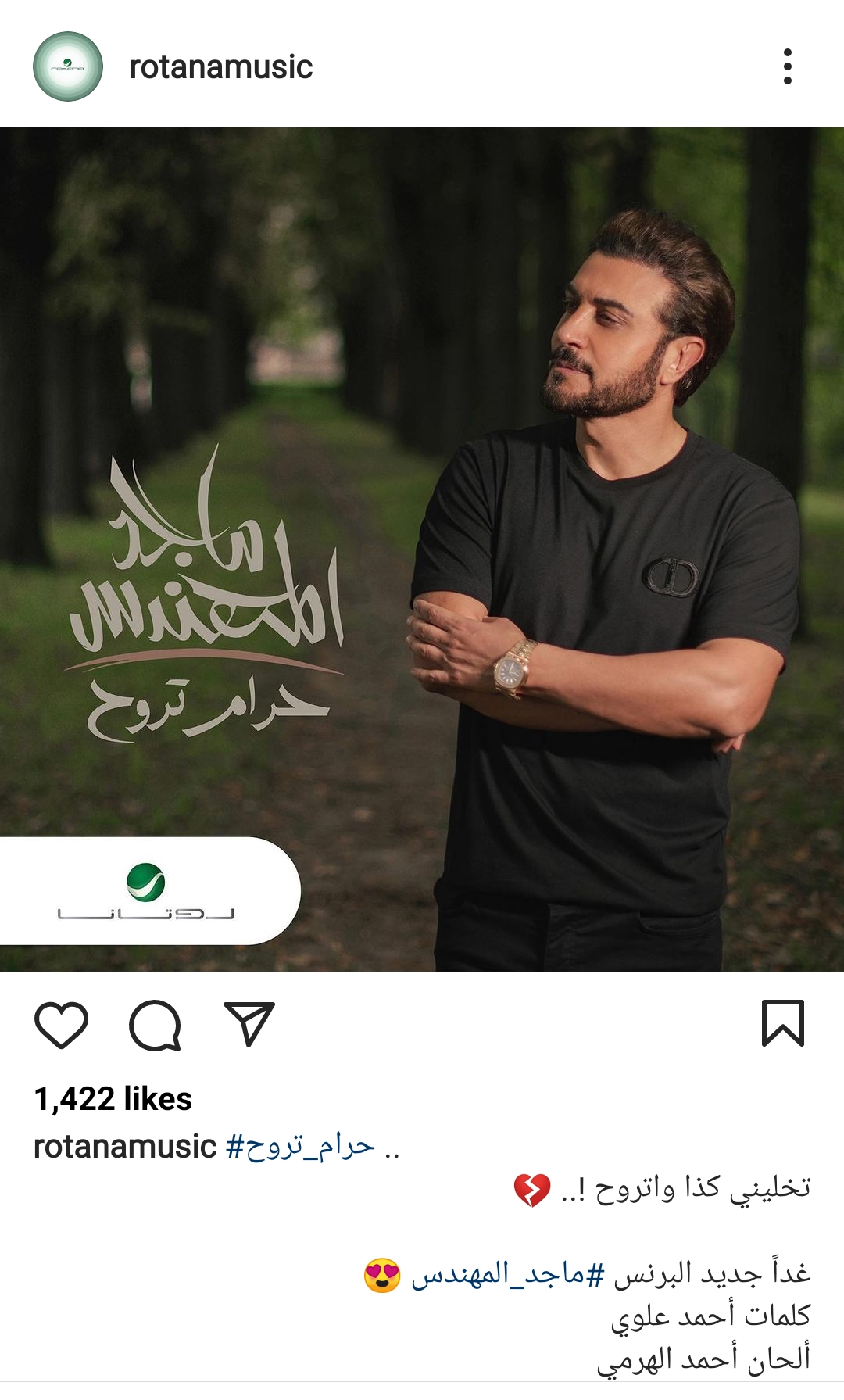Screen dimensions: 844x1400
Task: Bookmark this post
Action: tap(782, 1023)
